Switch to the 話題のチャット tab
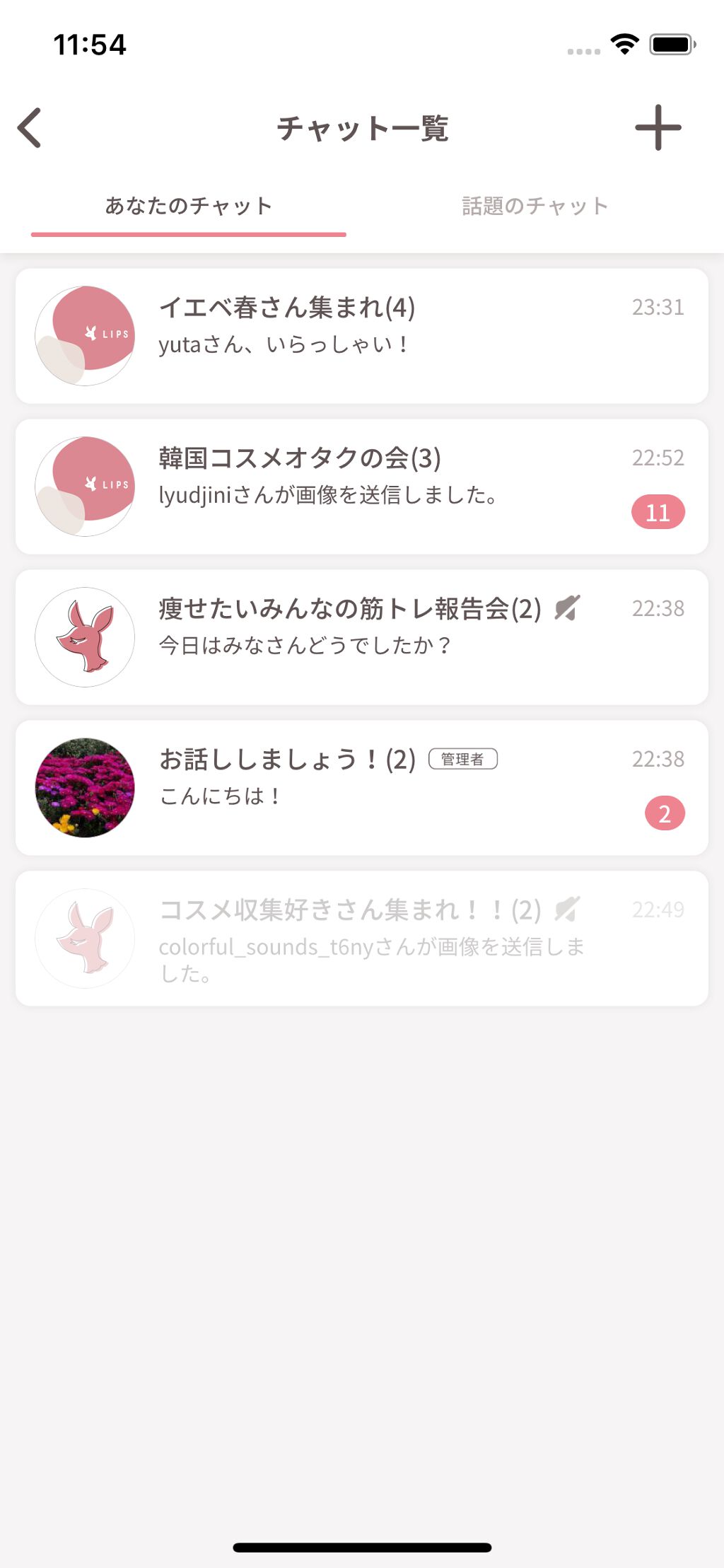This screenshot has height=1568, width=724. pos(534,205)
